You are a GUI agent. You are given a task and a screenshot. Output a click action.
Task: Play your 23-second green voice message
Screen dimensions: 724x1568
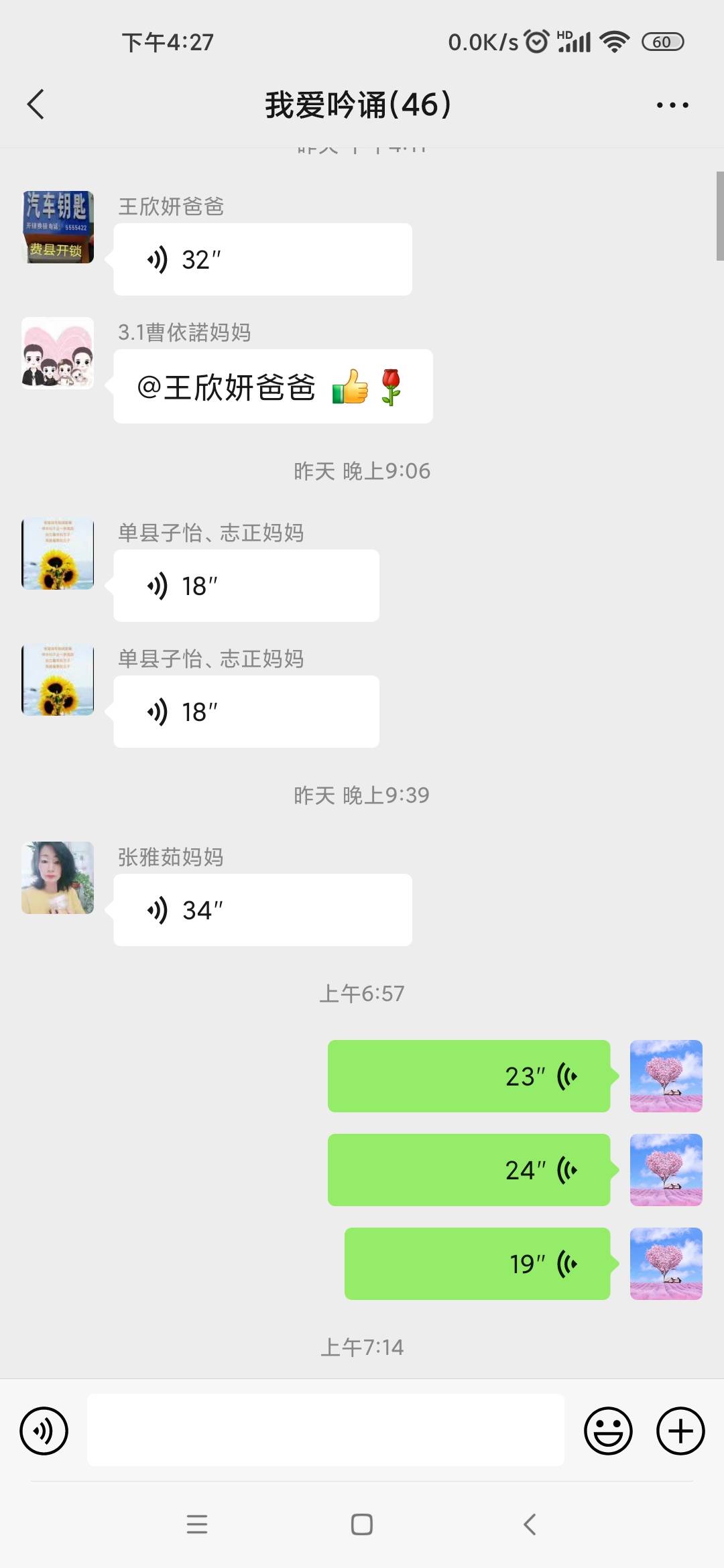469,1075
